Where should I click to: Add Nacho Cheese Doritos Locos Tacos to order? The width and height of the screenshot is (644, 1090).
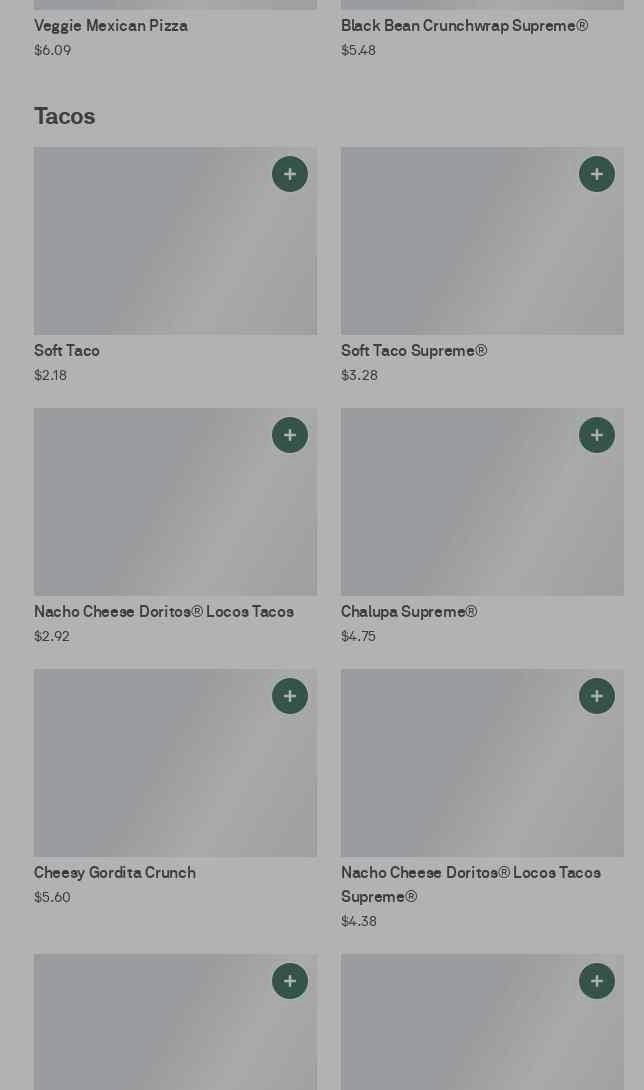(290, 435)
